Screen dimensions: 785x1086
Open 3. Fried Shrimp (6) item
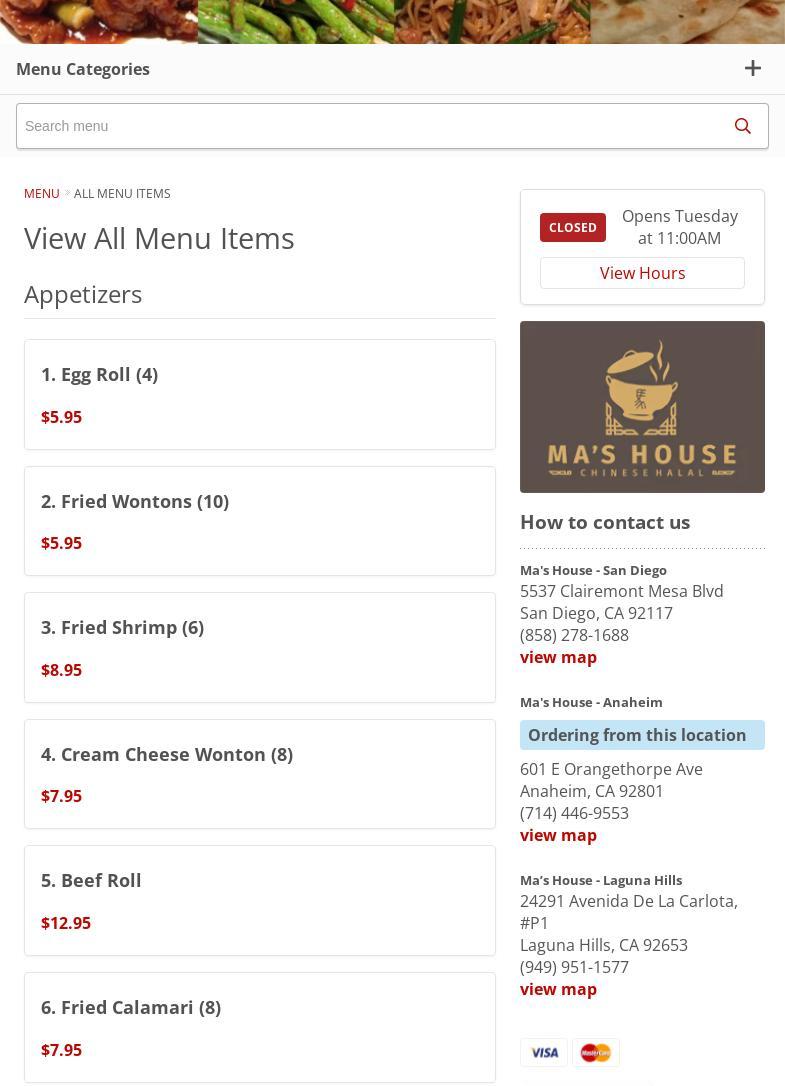[x=259, y=647]
